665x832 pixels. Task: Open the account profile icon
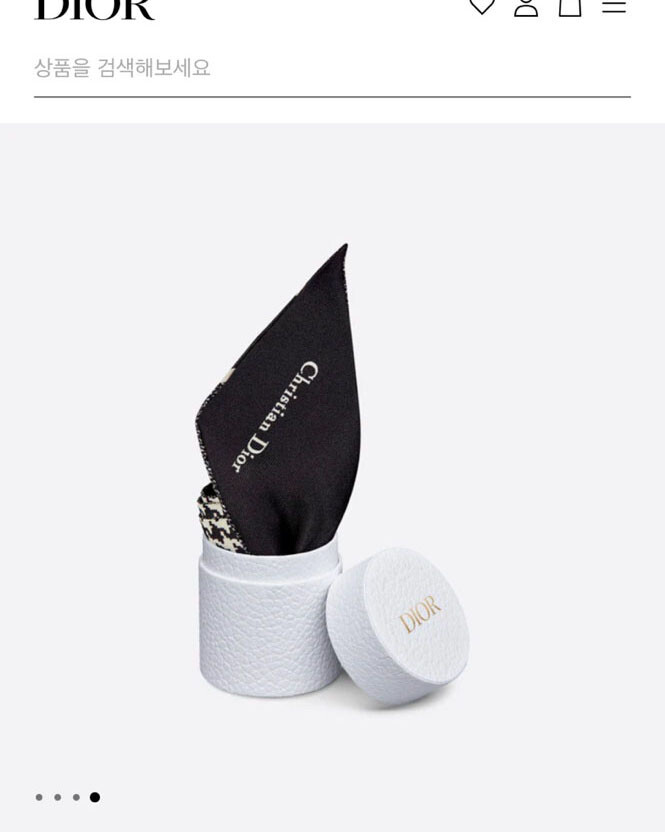[x=526, y=6]
